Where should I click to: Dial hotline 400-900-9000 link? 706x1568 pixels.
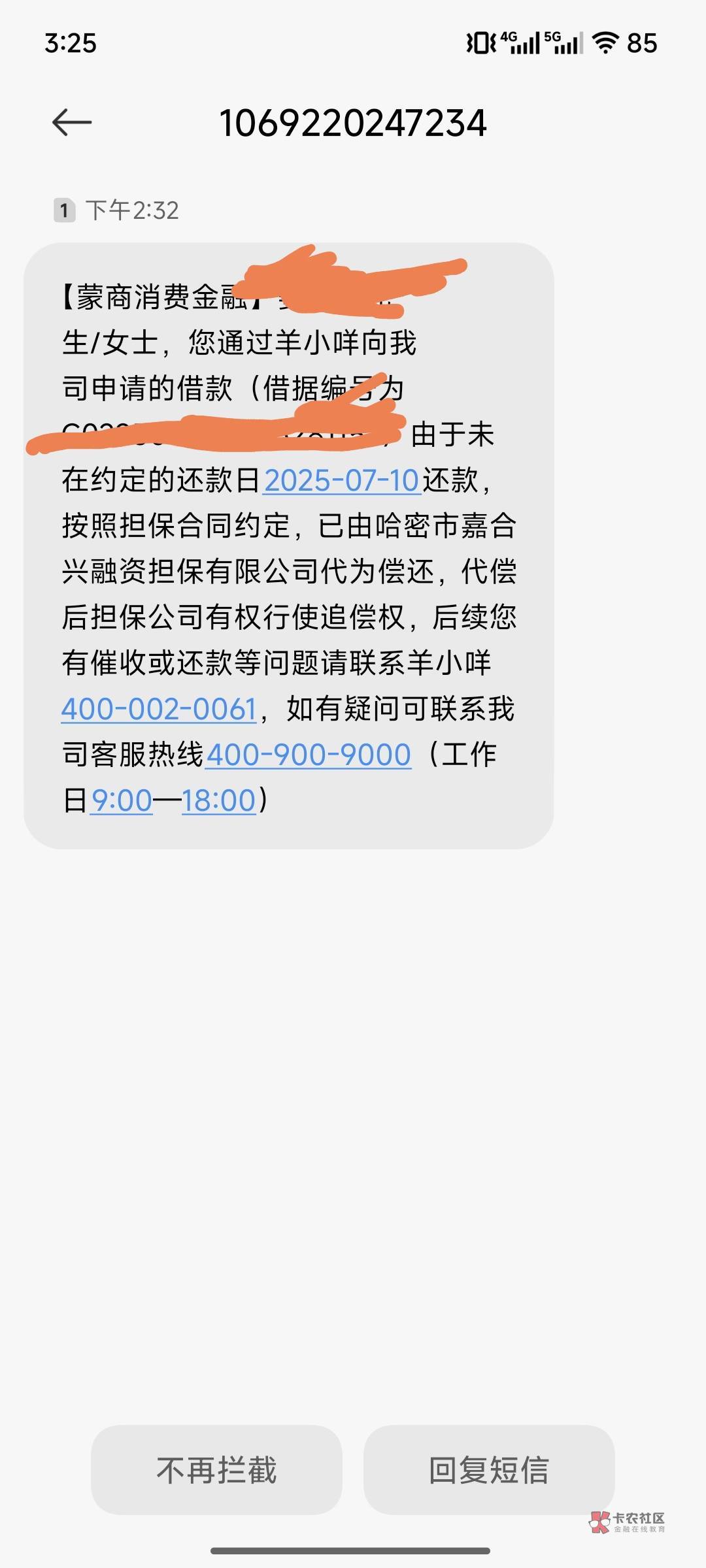coord(309,755)
